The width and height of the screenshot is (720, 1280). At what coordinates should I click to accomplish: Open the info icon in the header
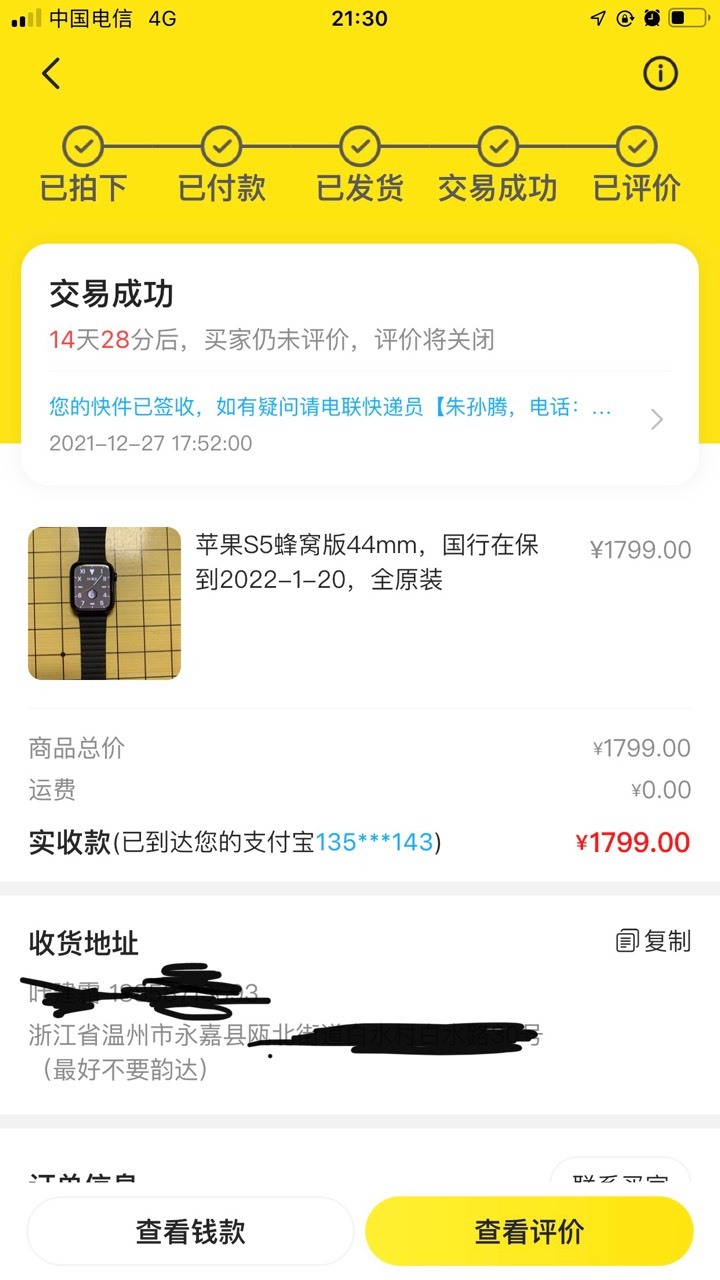pos(660,73)
